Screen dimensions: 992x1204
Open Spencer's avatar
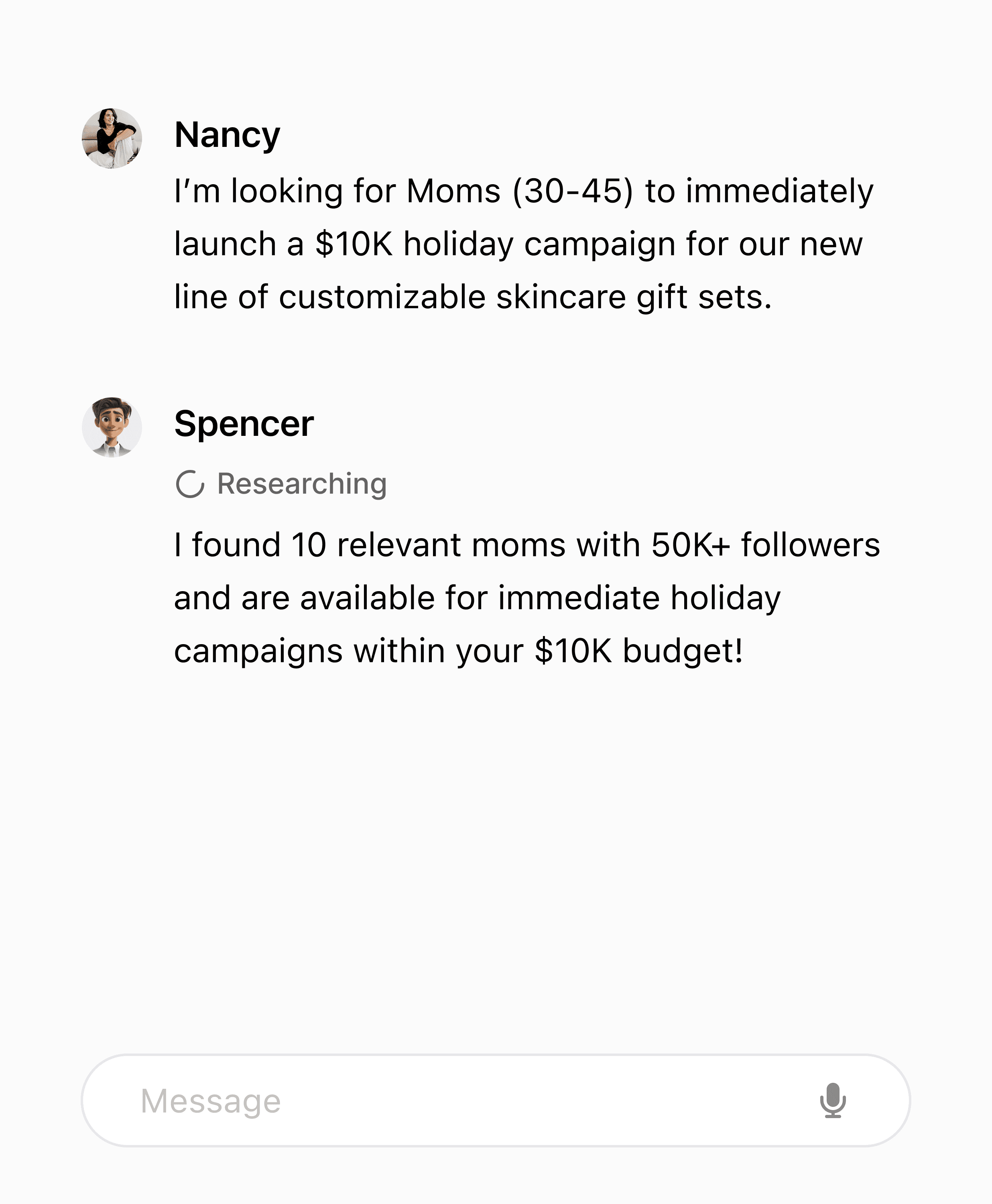click(x=112, y=427)
